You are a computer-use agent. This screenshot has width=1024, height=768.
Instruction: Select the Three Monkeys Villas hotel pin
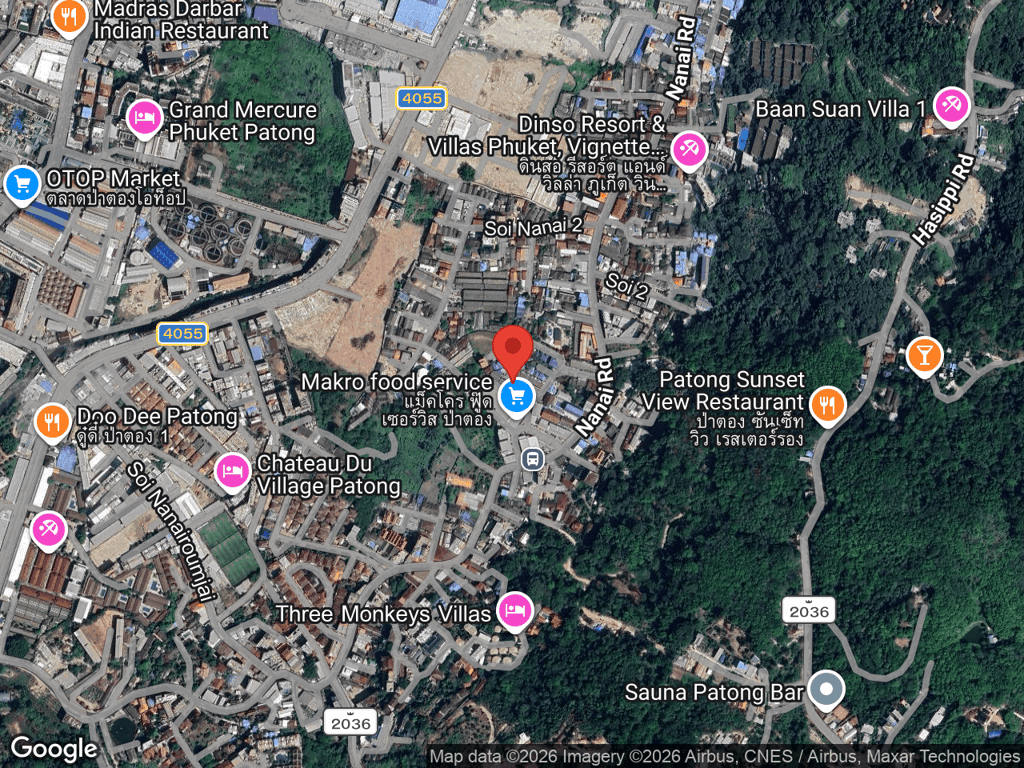coord(514,611)
